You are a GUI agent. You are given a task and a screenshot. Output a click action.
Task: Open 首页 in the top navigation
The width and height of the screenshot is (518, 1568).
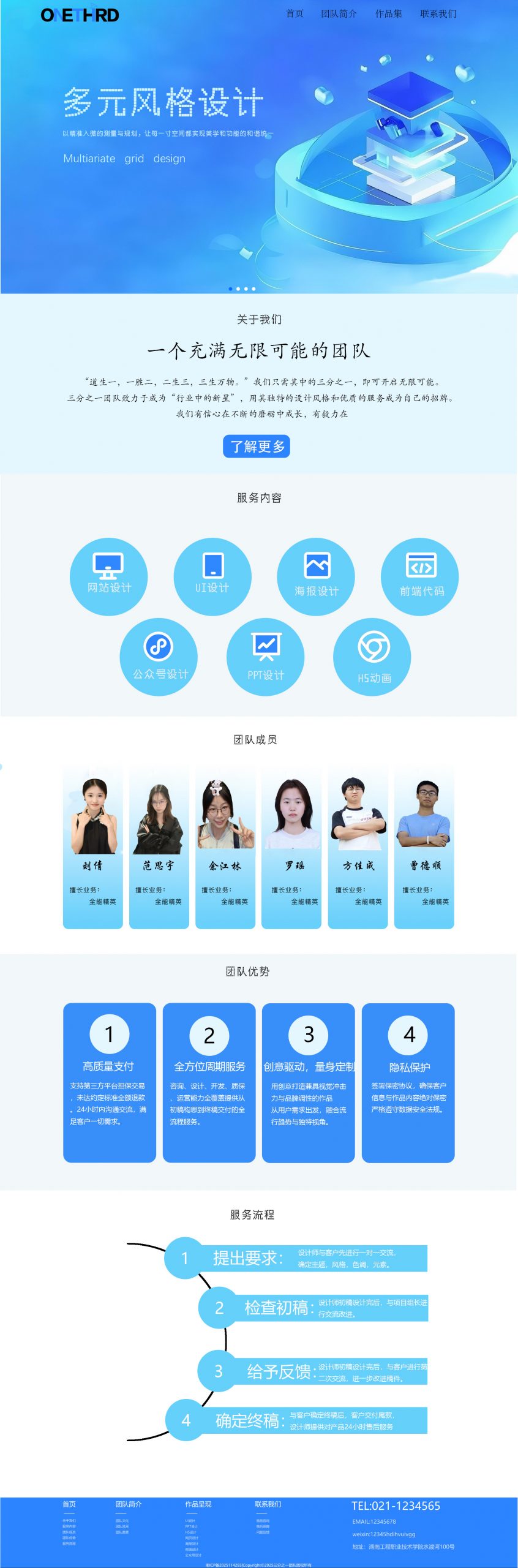pos(295,13)
